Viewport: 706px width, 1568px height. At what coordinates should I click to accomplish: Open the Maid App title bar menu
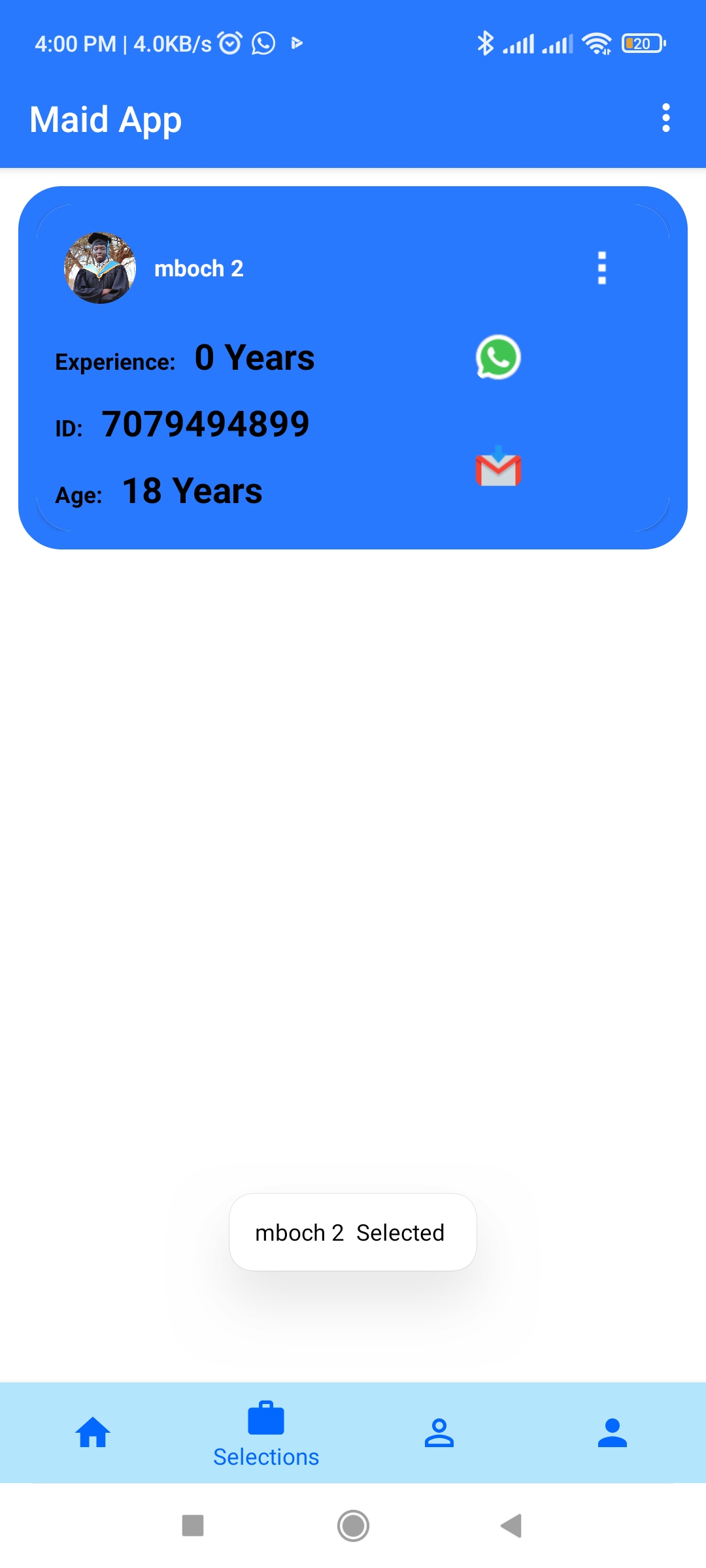(x=665, y=119)
